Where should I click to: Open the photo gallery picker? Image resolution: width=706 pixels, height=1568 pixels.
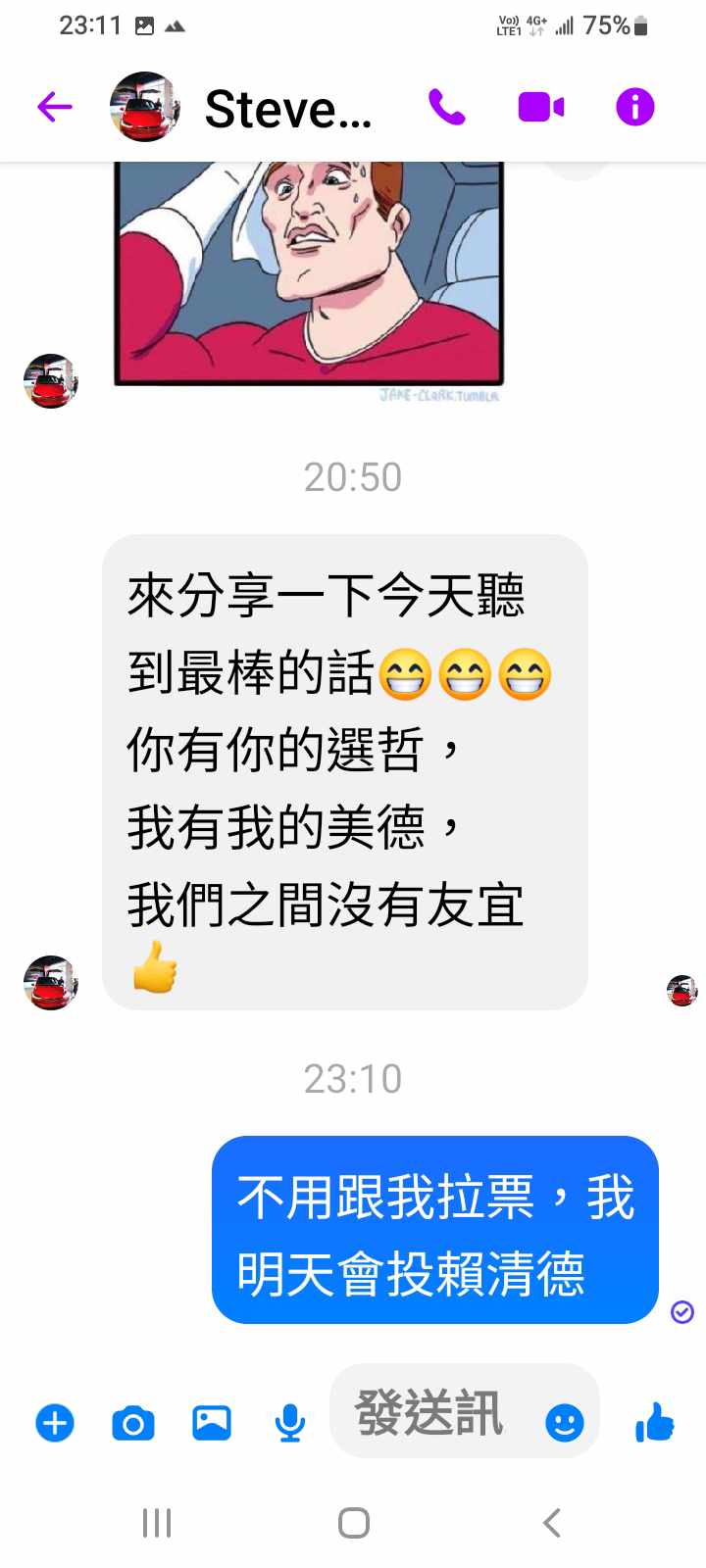coord(212,1422)
